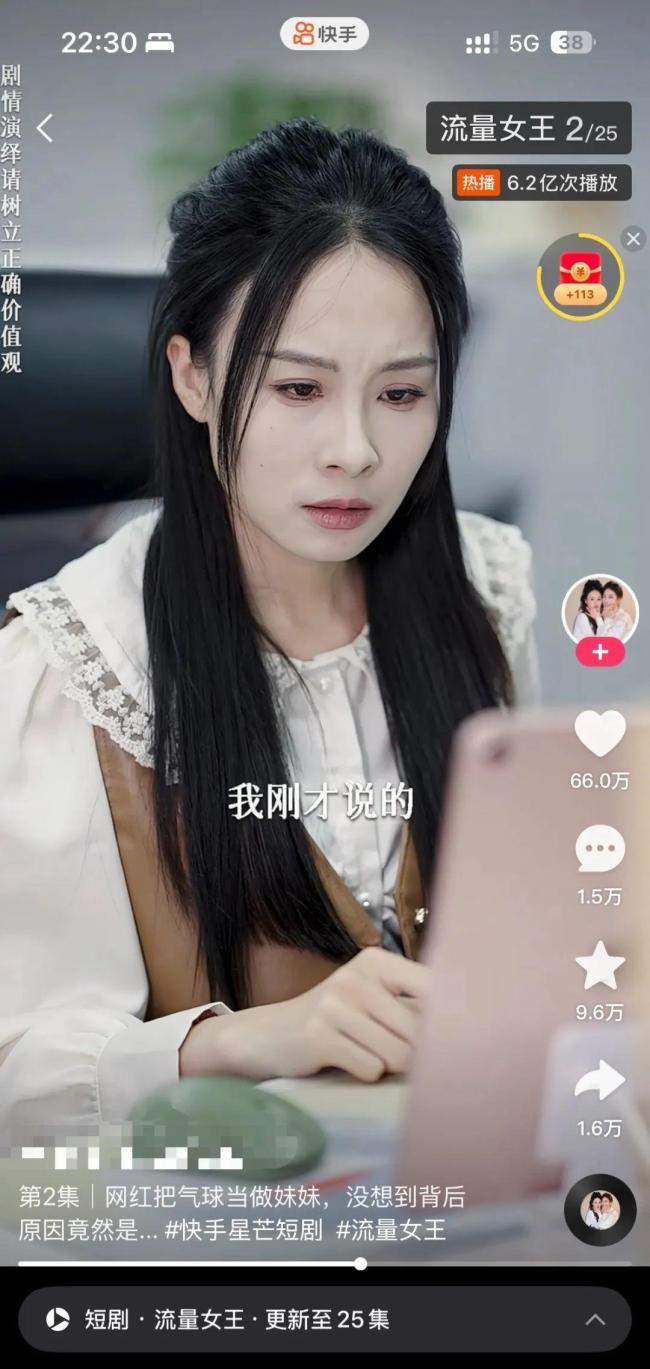The image size is (650, 1369).
Task: Open the #流量女王 hashtag
Action: (391, 1230)
